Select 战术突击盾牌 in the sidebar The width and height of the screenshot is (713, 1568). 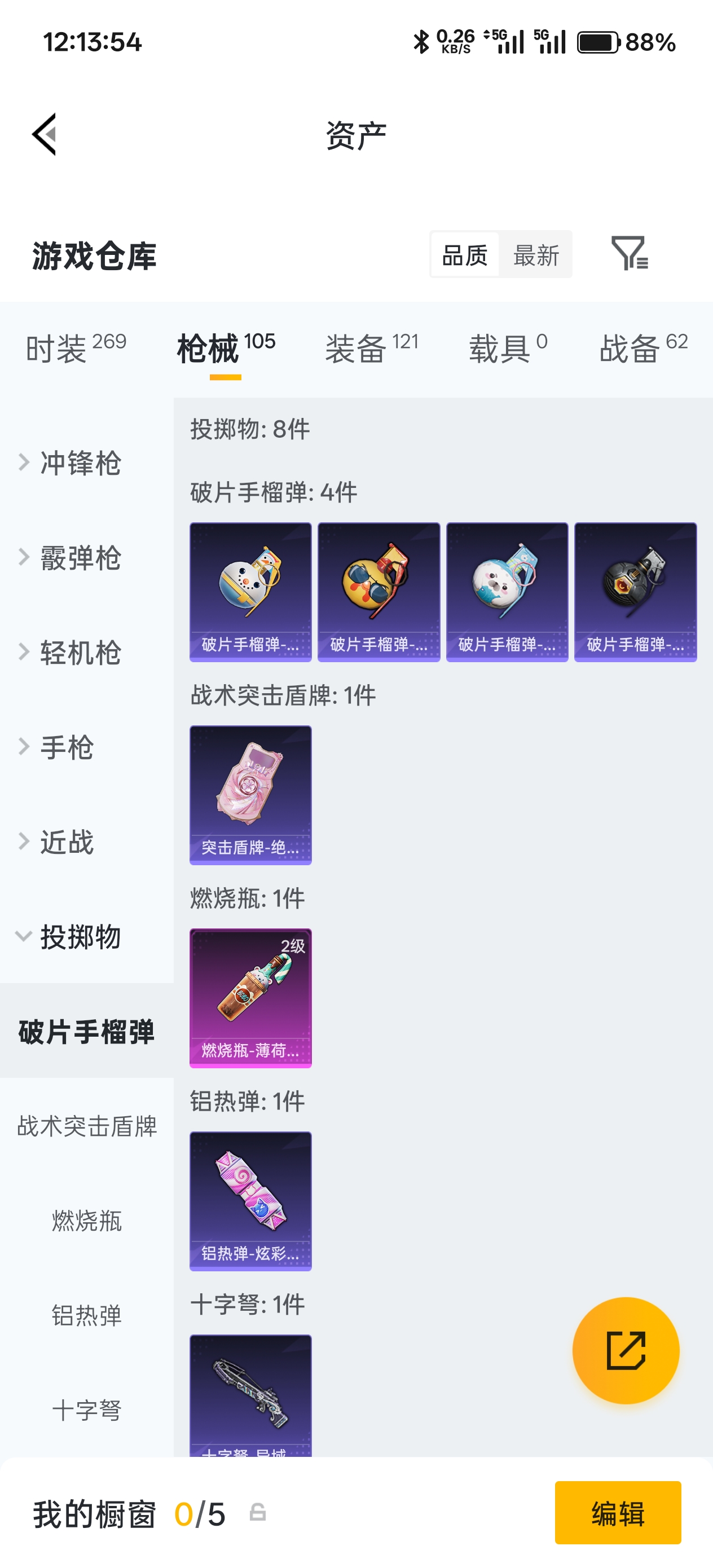(87, 1125)
